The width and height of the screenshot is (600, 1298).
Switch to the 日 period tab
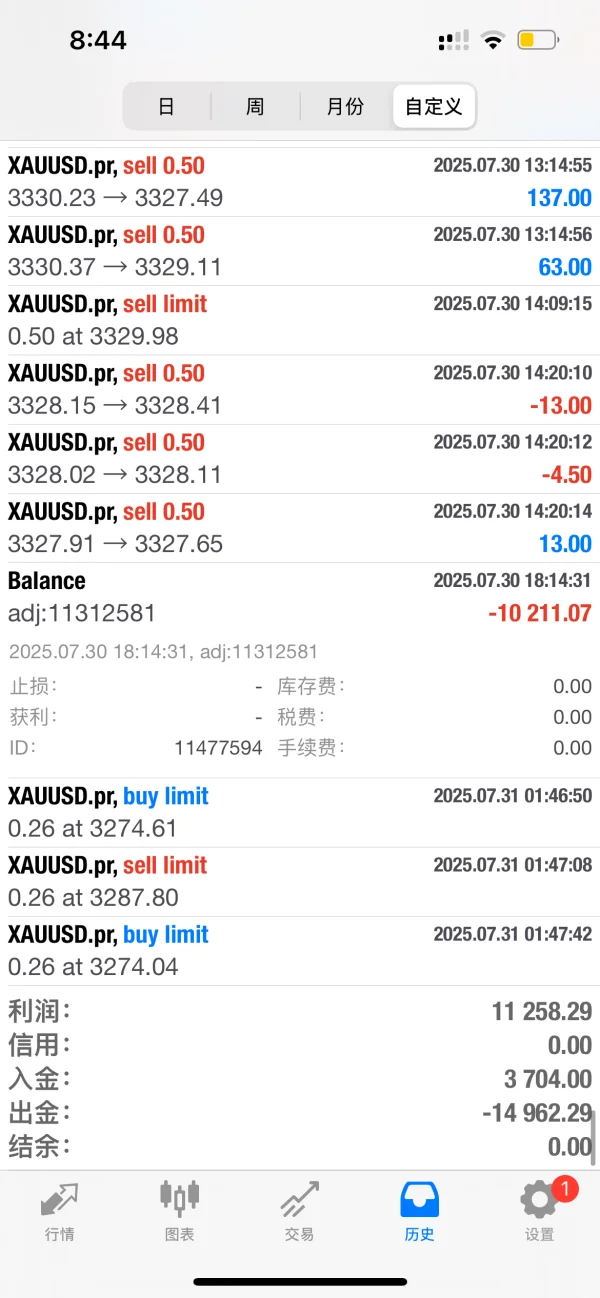click(166, 106)
